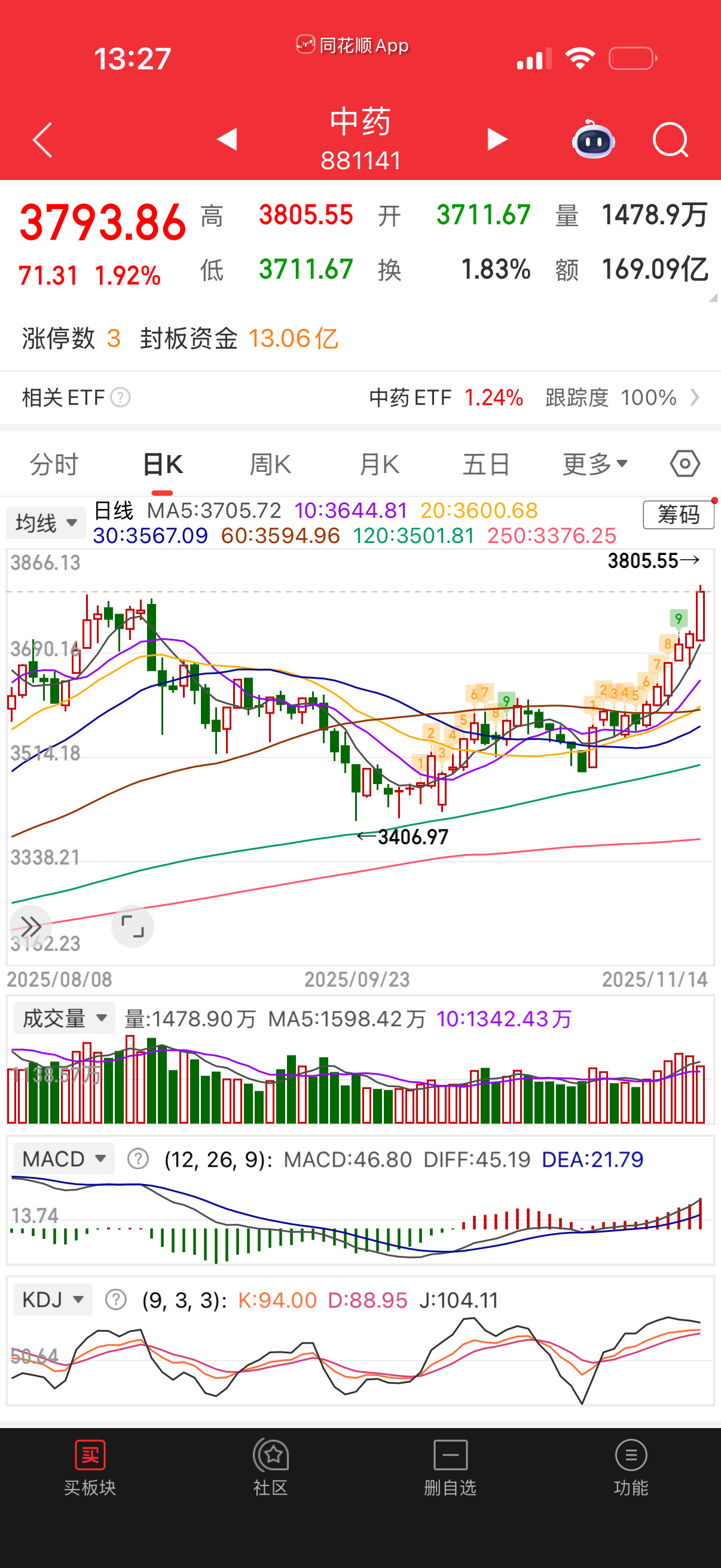Switch to the 分时 intraday tab
The image size is (721, 1568).
[x=53, y=463]
